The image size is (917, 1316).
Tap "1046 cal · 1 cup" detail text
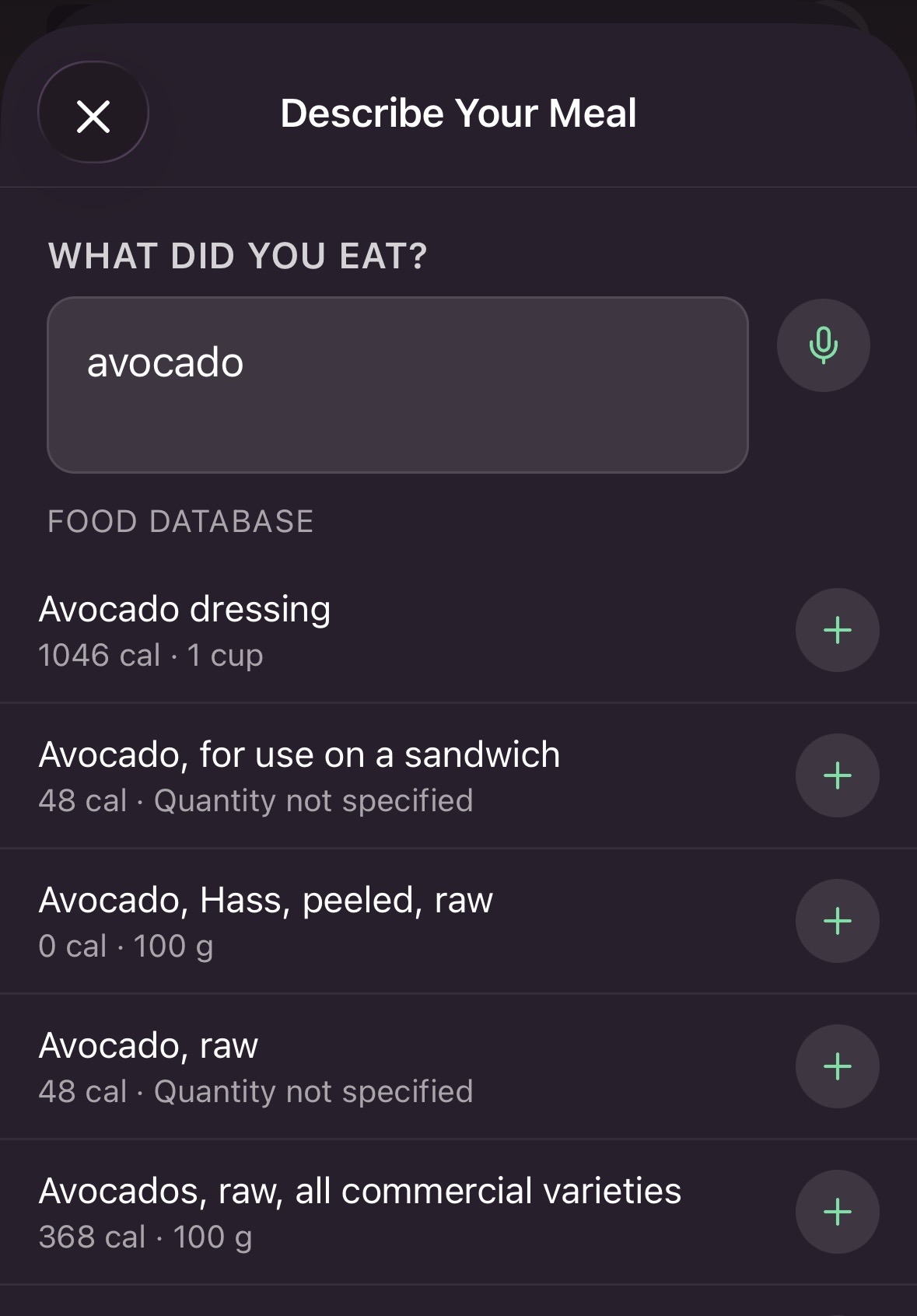(x=152, y=656)
